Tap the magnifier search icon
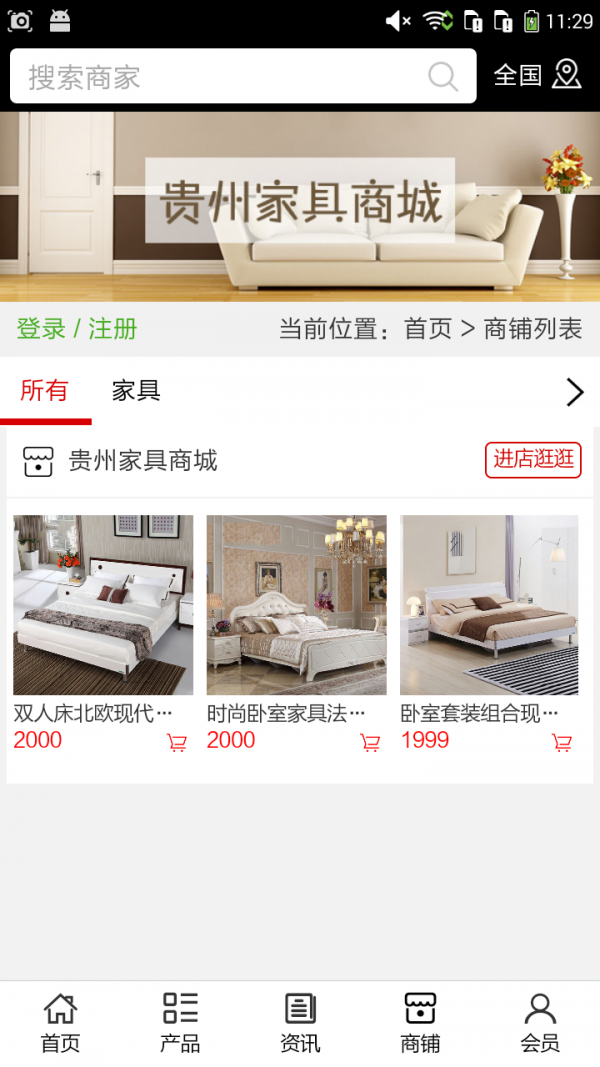This screenshot has height=1067, width=600. pos(443,77)
